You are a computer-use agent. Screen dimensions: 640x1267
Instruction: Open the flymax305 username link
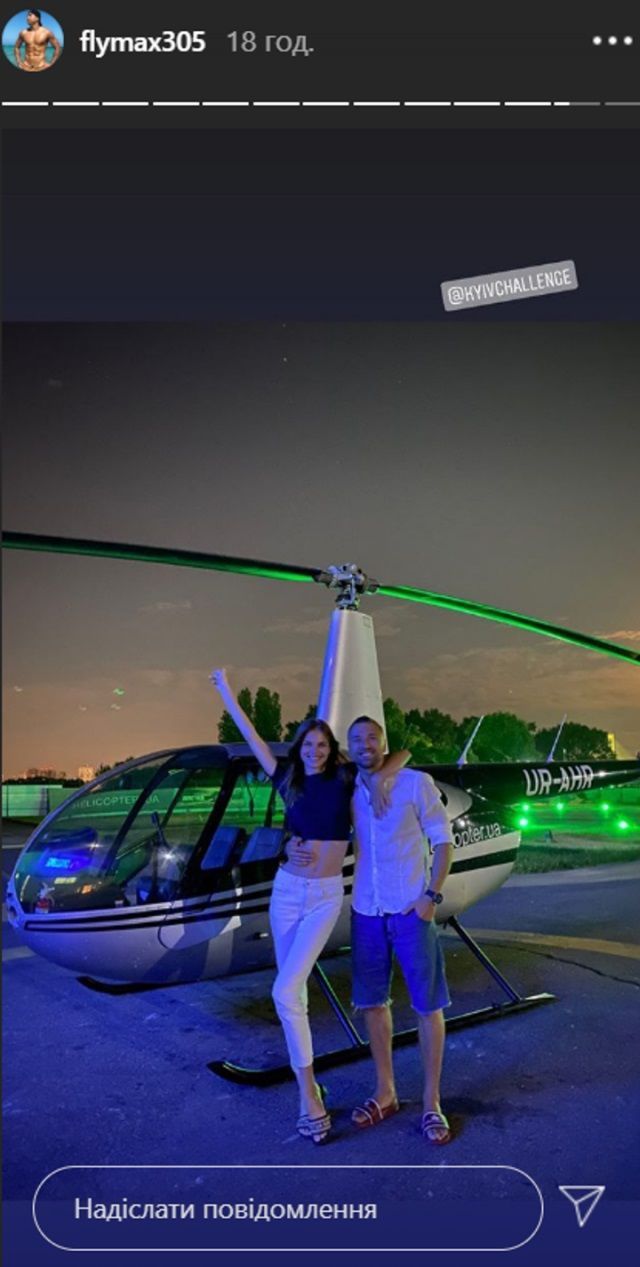click(x=143, y=42)
